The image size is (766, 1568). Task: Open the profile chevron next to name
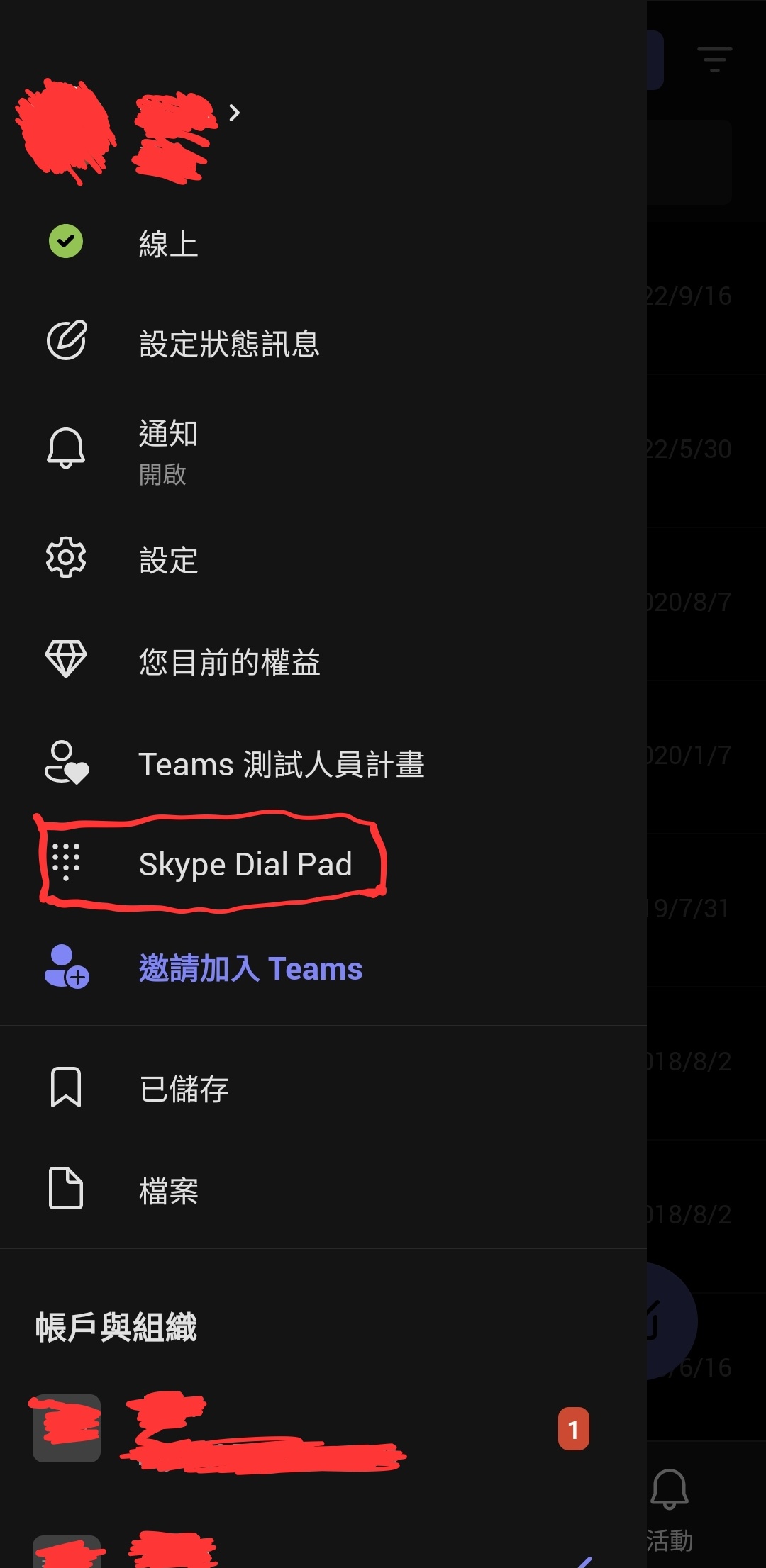pyautogui.click(x=235, y=113)
